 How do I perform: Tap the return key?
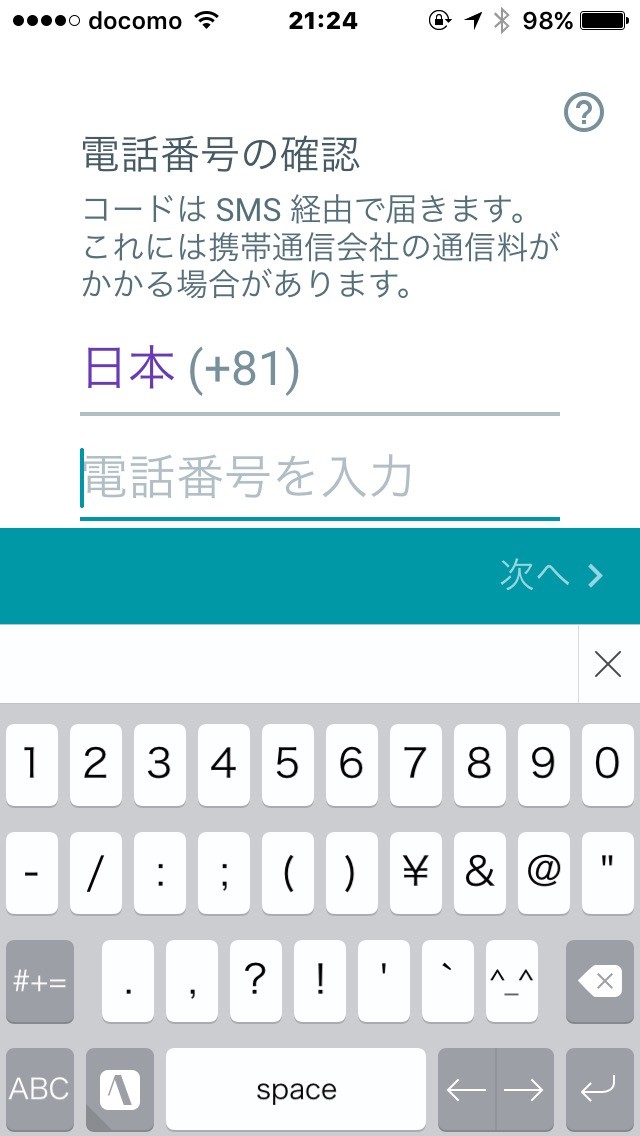(599, 1089)
